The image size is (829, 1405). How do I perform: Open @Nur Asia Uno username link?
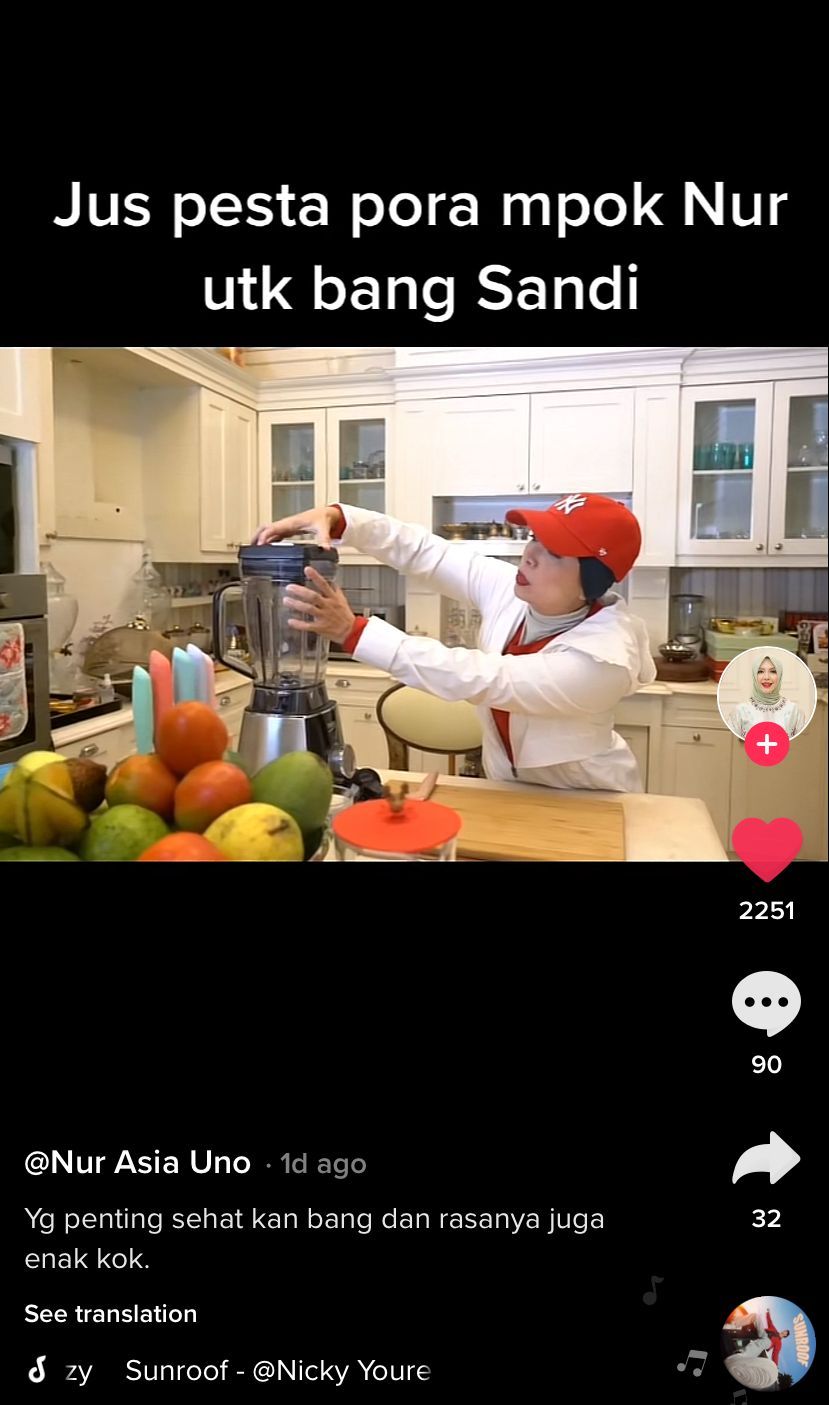pos(137,1162)
